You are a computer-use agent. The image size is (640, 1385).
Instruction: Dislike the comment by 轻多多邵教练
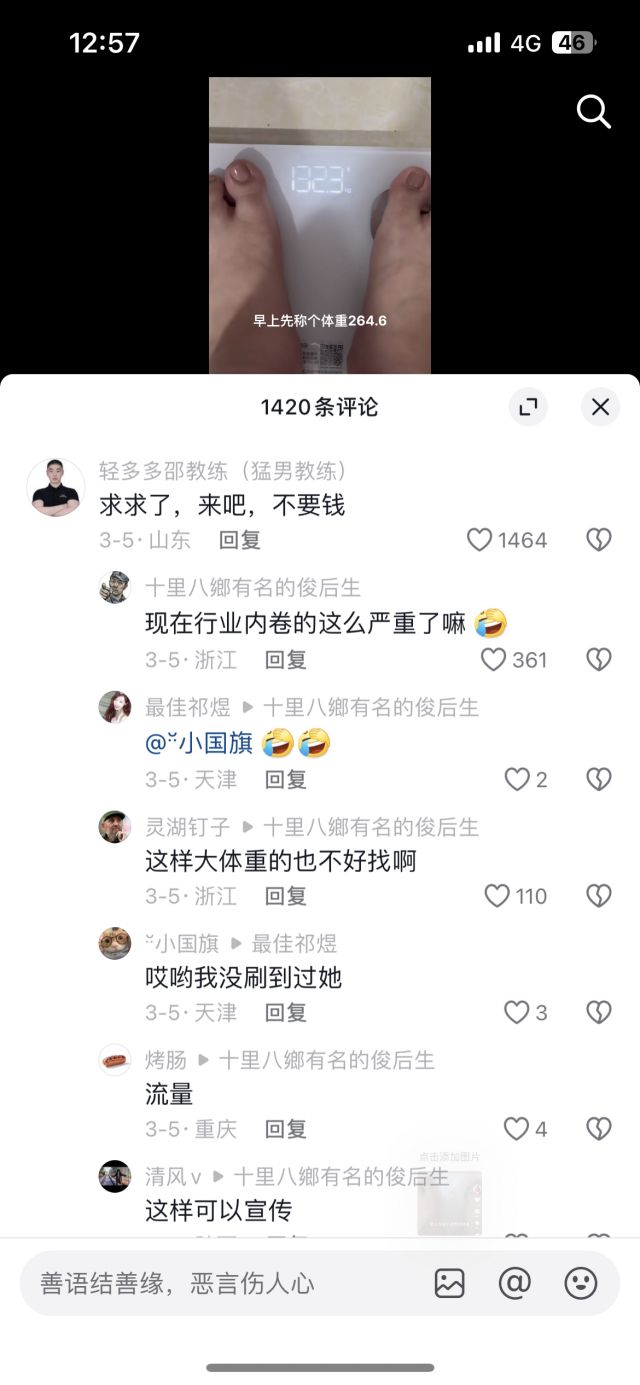point(598,540)
